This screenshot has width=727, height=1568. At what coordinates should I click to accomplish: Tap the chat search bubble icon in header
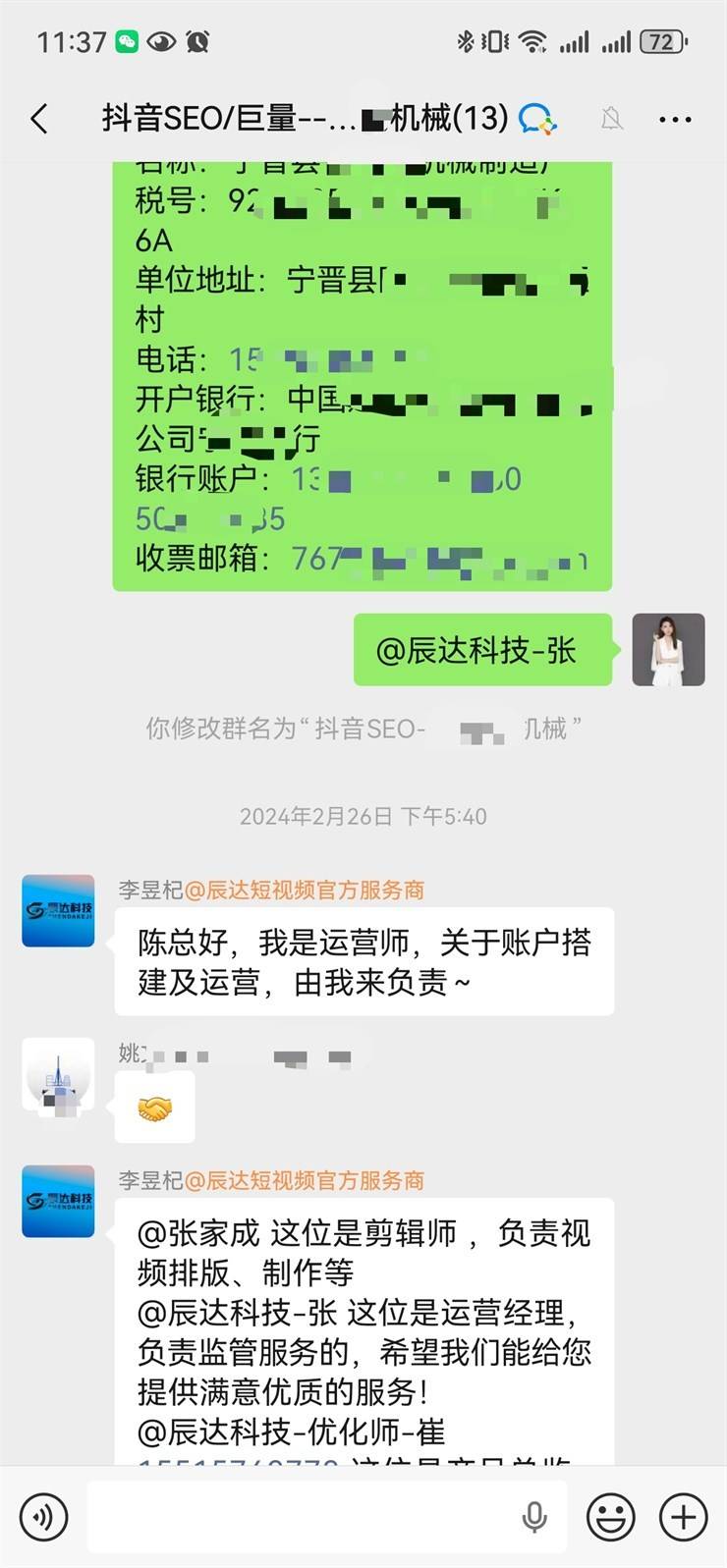pos(536,120)
